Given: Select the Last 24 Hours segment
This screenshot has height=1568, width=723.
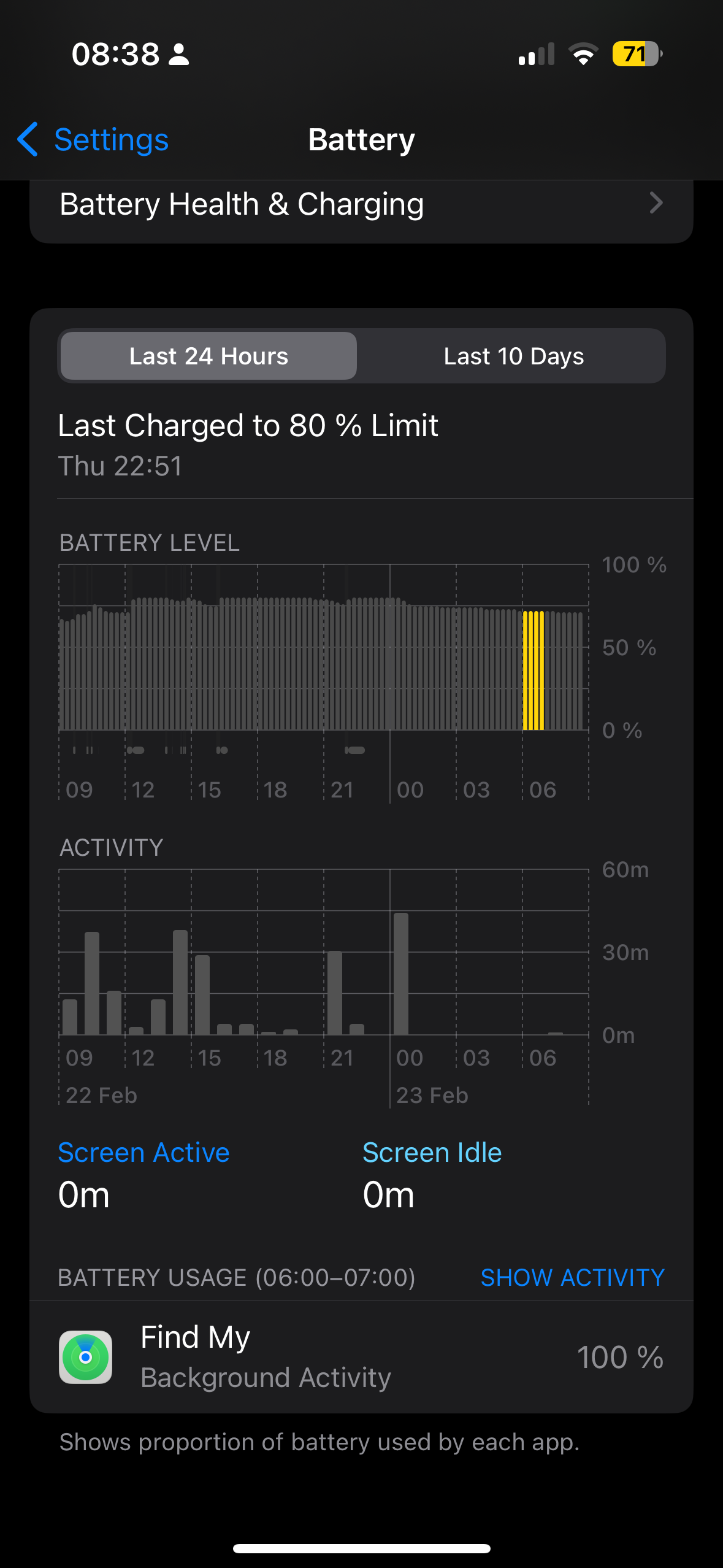Looking at the screenshot, I should click(209, 356).
